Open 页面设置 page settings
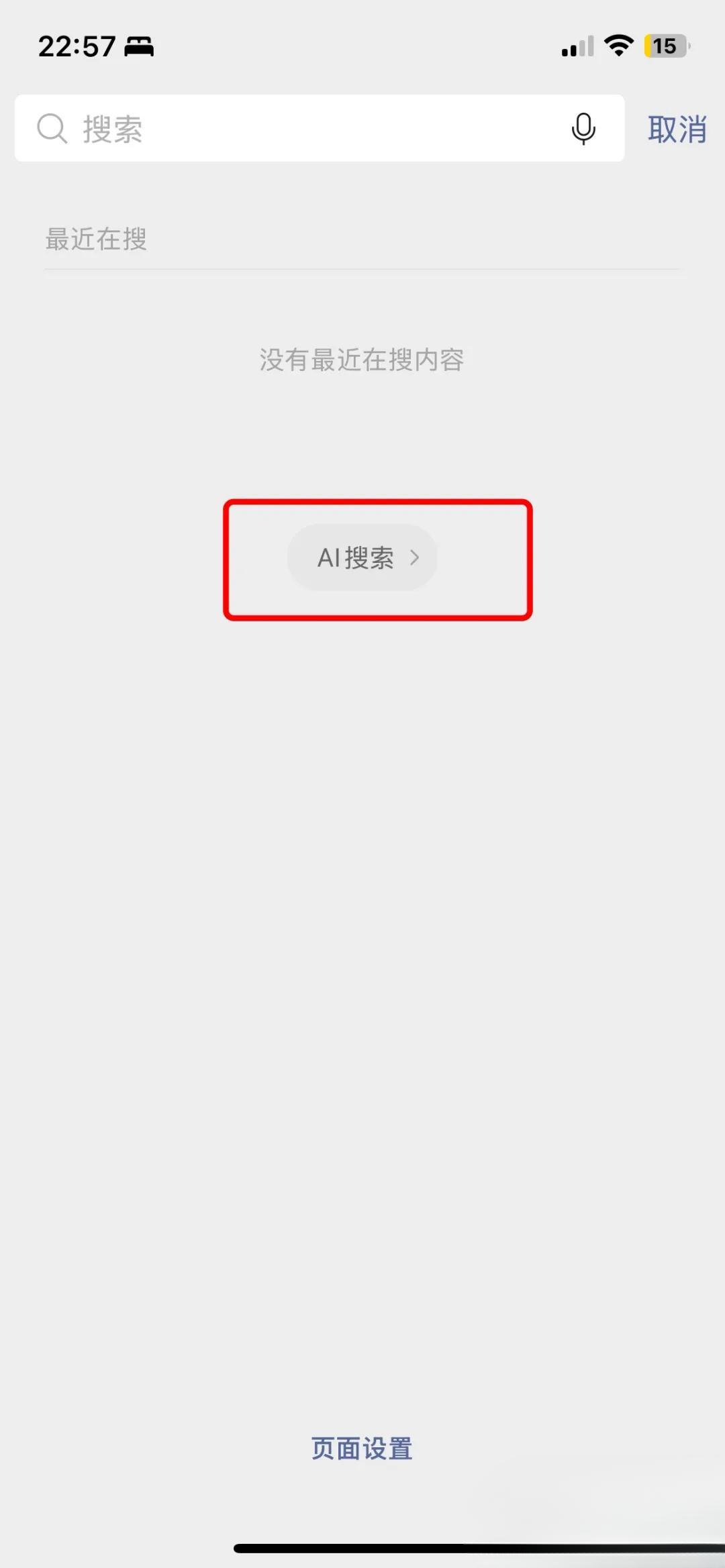725x1568 pixels. 362,1449
